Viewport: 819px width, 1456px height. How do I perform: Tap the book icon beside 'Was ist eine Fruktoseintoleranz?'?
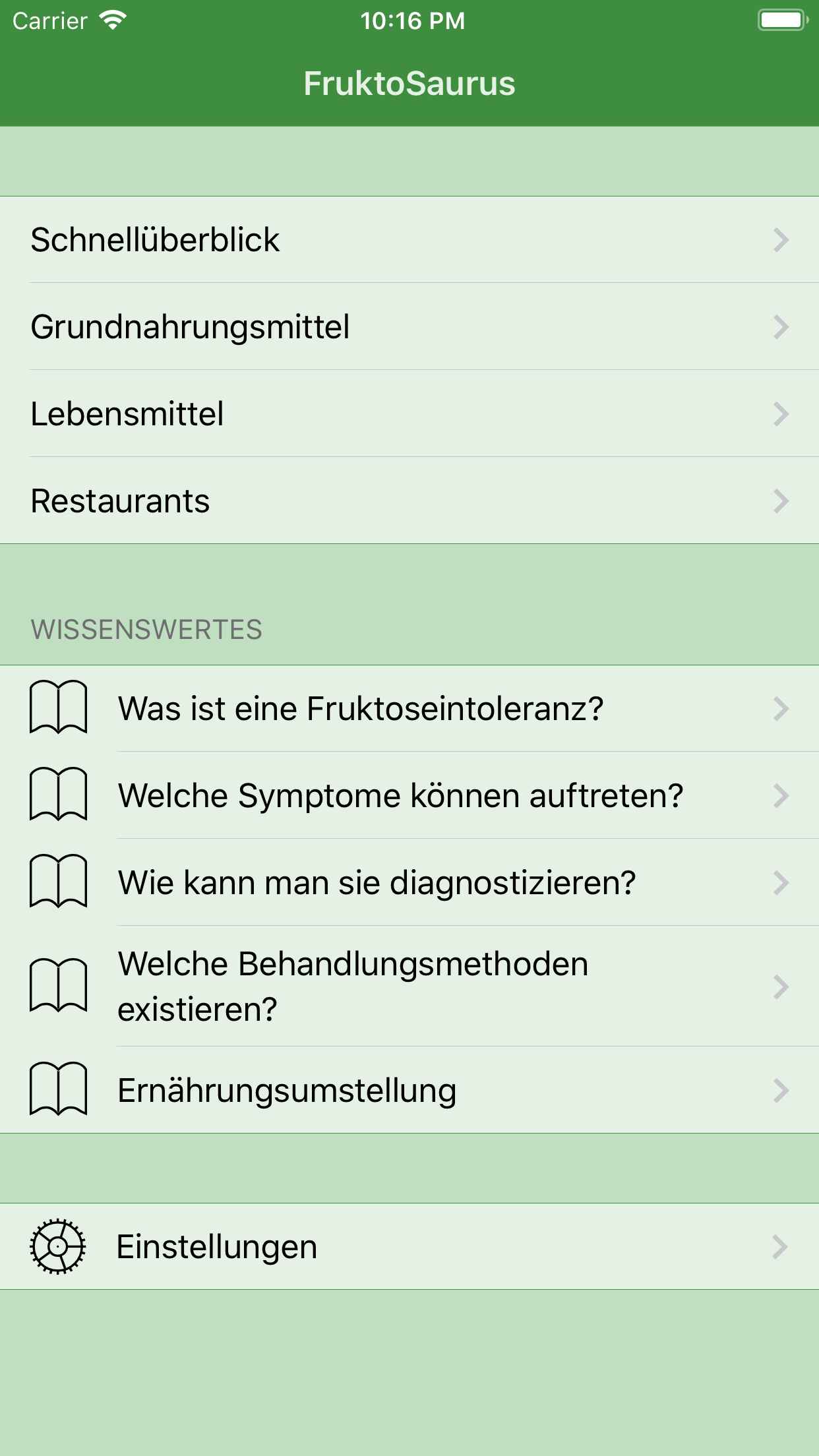59,710
